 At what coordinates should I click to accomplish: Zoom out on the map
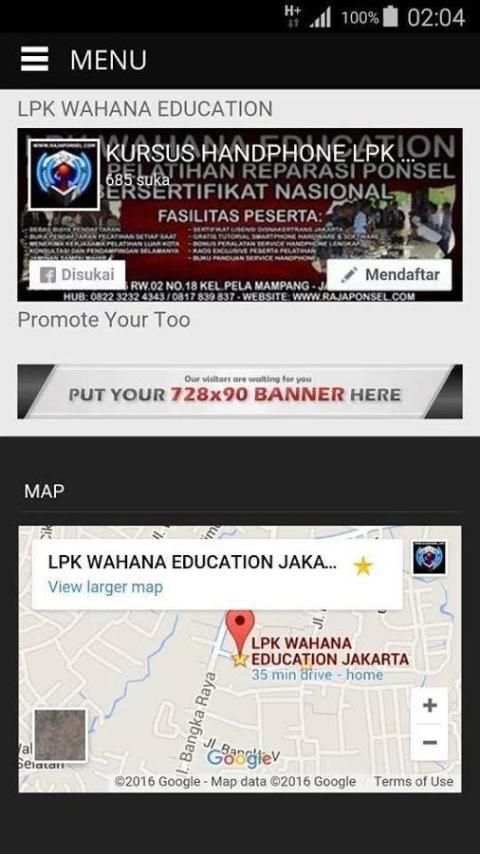coord(429,742)
